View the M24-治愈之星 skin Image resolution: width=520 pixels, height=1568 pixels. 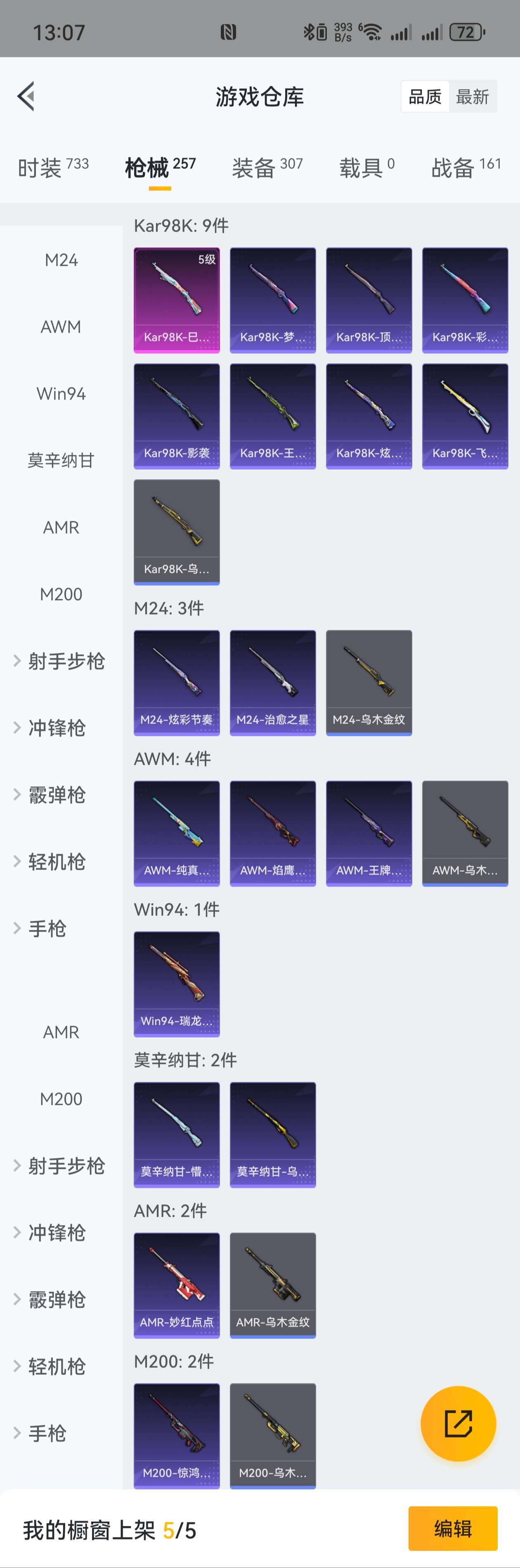click(x=273, y=682)
